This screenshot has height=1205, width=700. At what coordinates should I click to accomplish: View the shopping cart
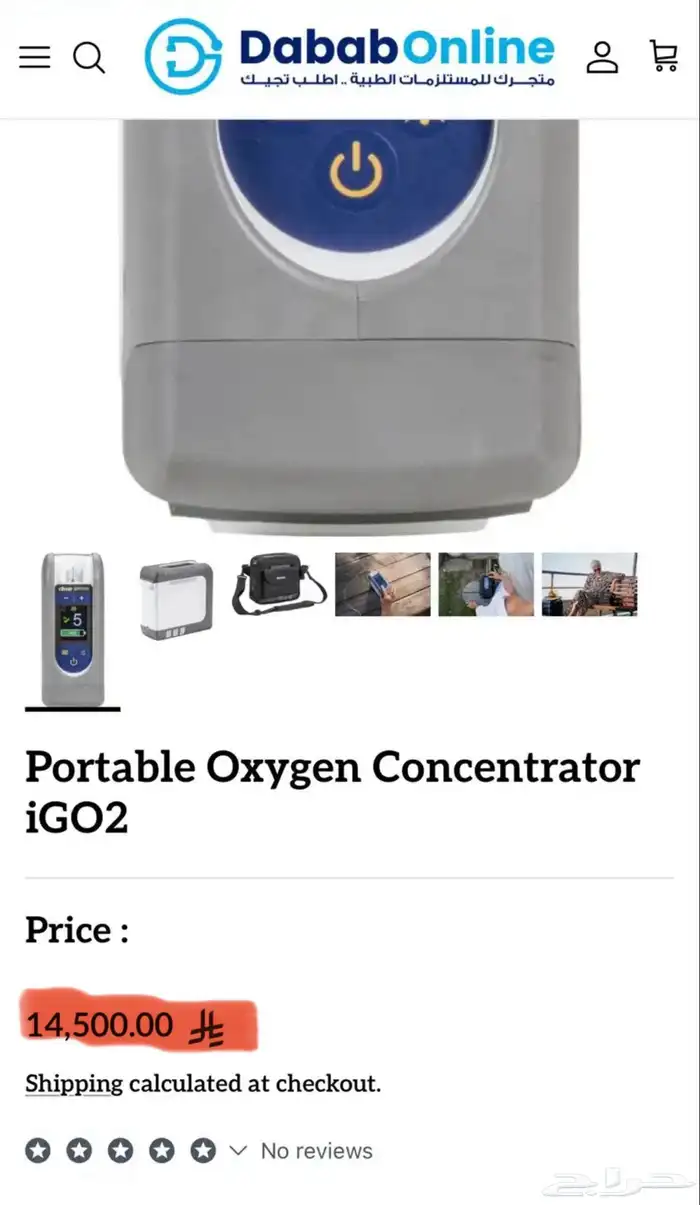pyautogui.click(x=664, y=56)
